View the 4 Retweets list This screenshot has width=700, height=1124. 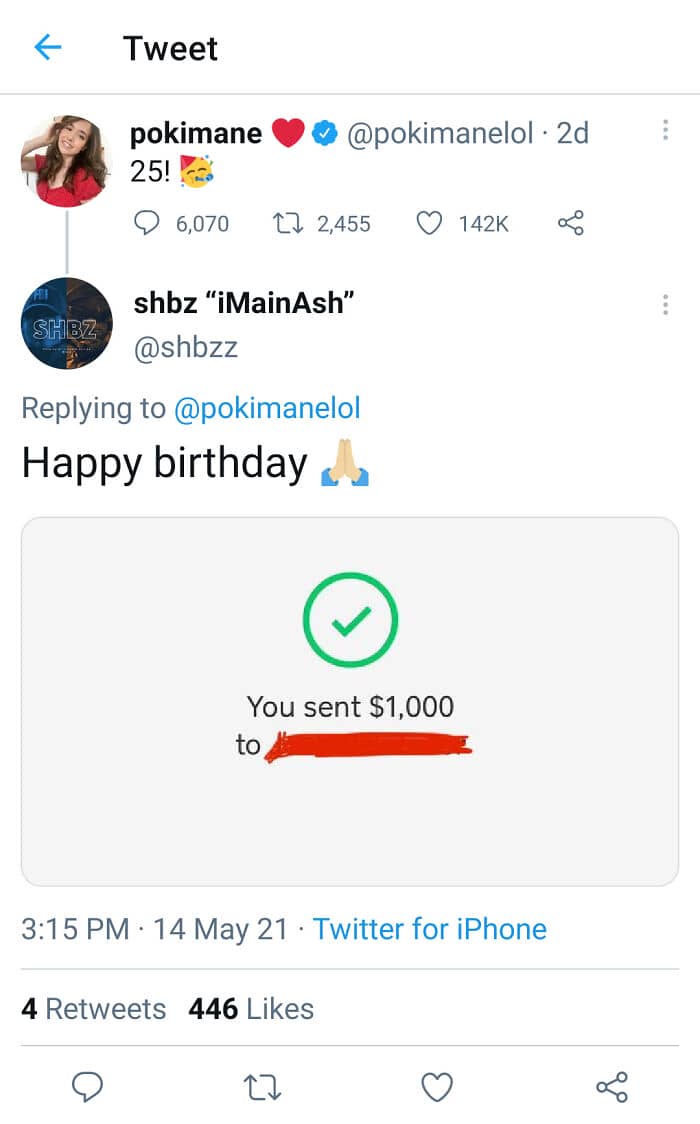(93, 1009)
